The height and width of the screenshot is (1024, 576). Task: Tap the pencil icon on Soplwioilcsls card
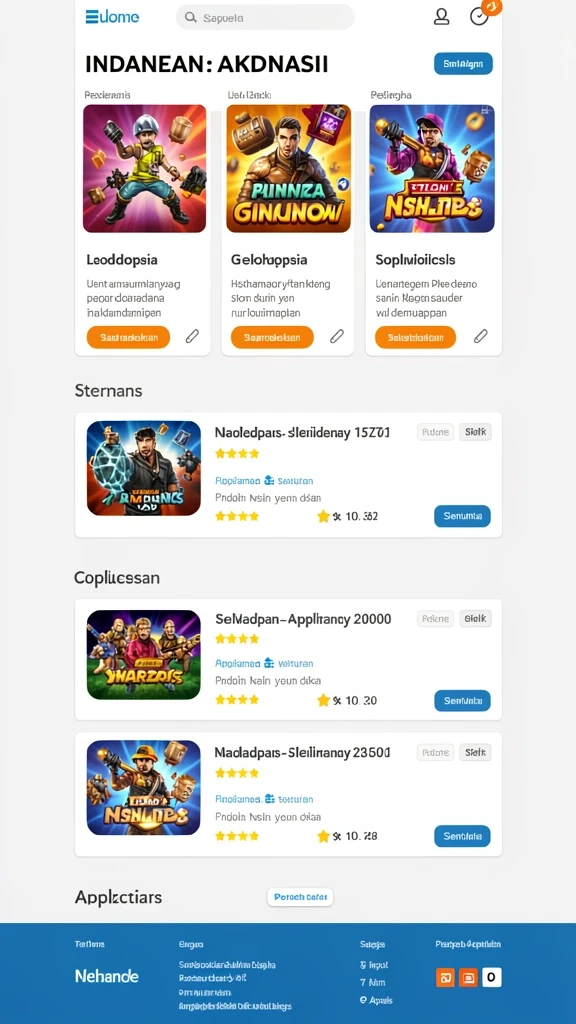click(480, 336)
